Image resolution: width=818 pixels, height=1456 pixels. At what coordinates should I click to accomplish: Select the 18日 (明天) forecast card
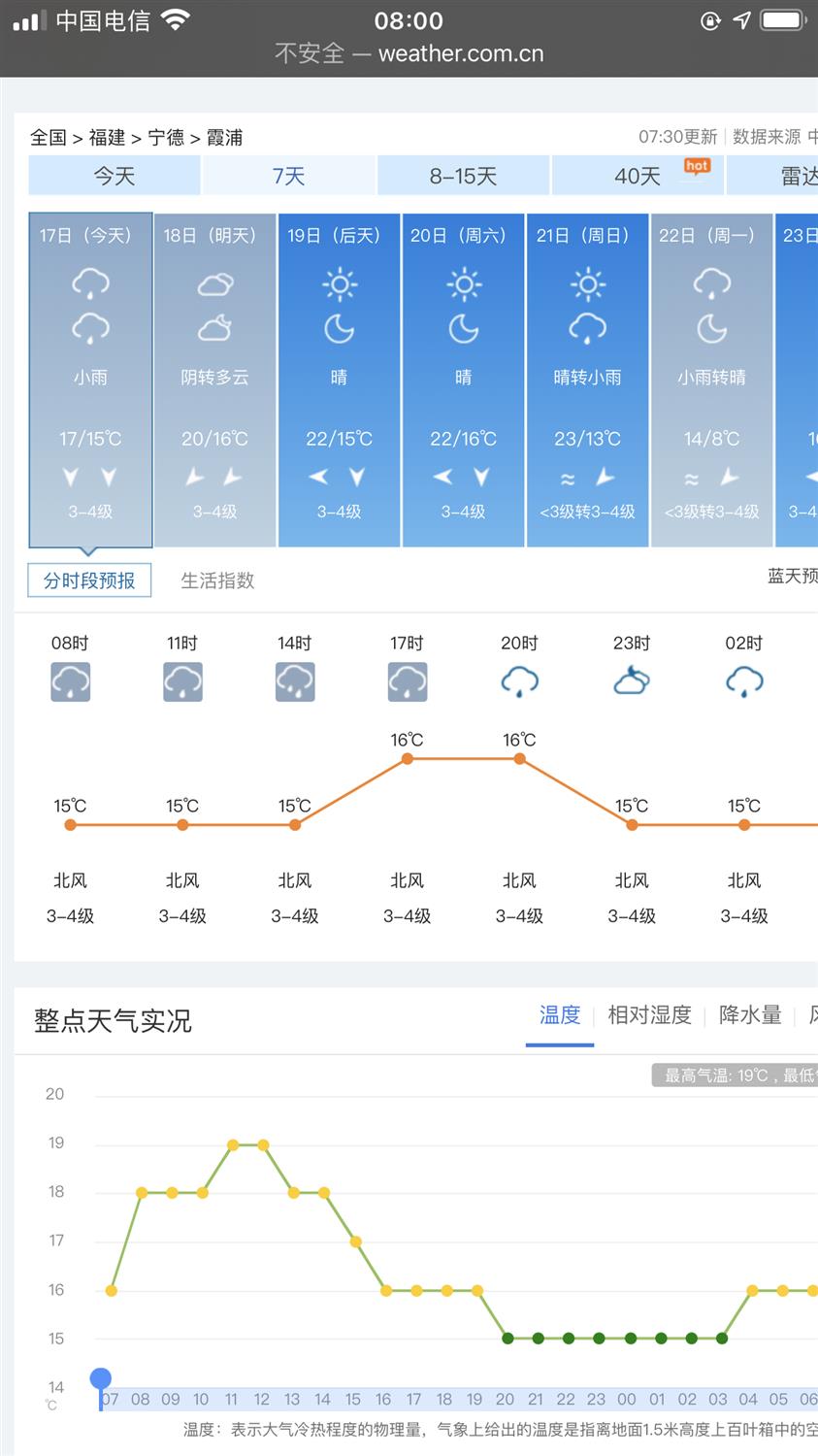pyautogui.click(x=214, y=379)
